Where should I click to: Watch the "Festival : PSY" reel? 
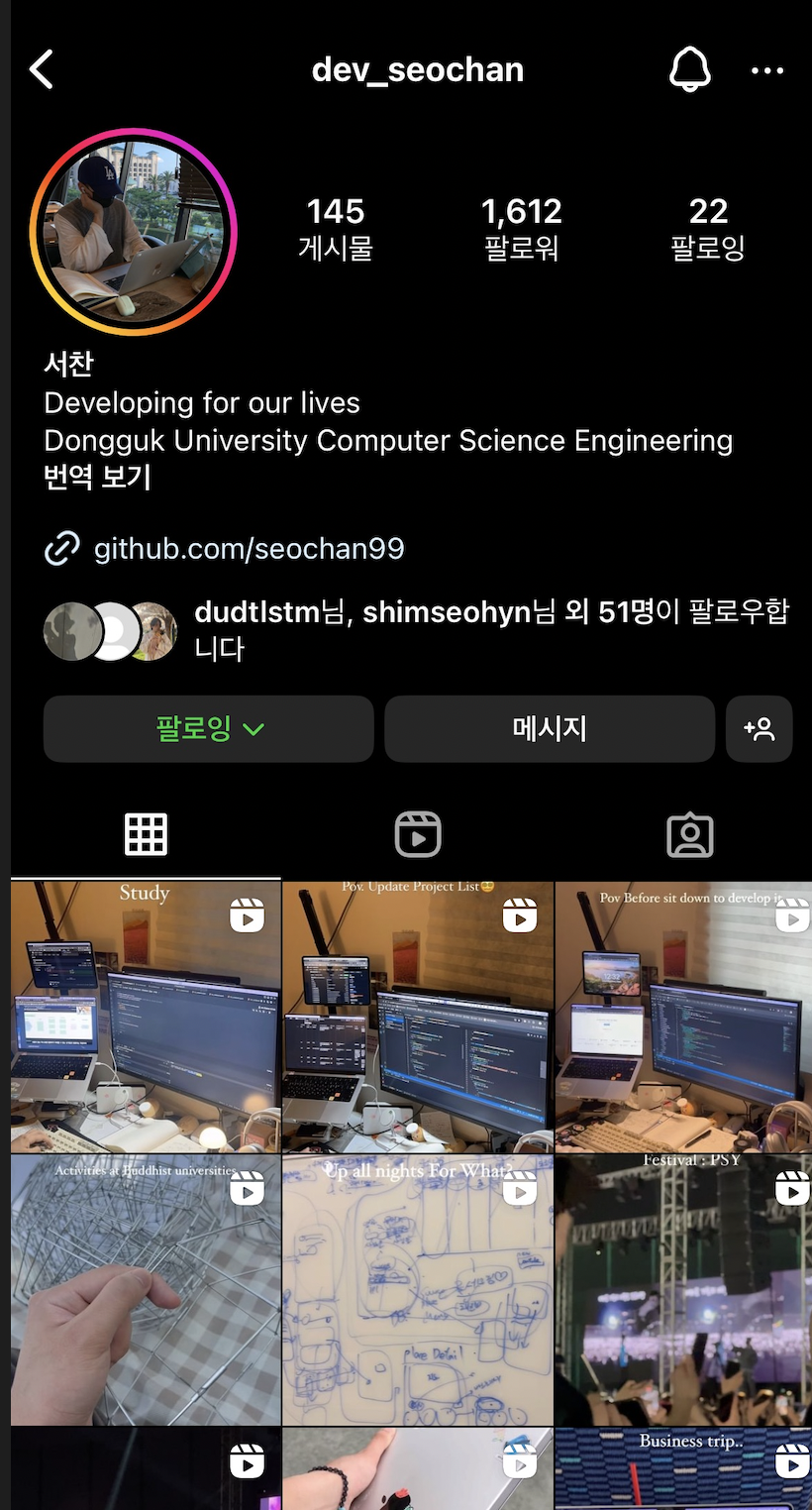point(683,1290)
